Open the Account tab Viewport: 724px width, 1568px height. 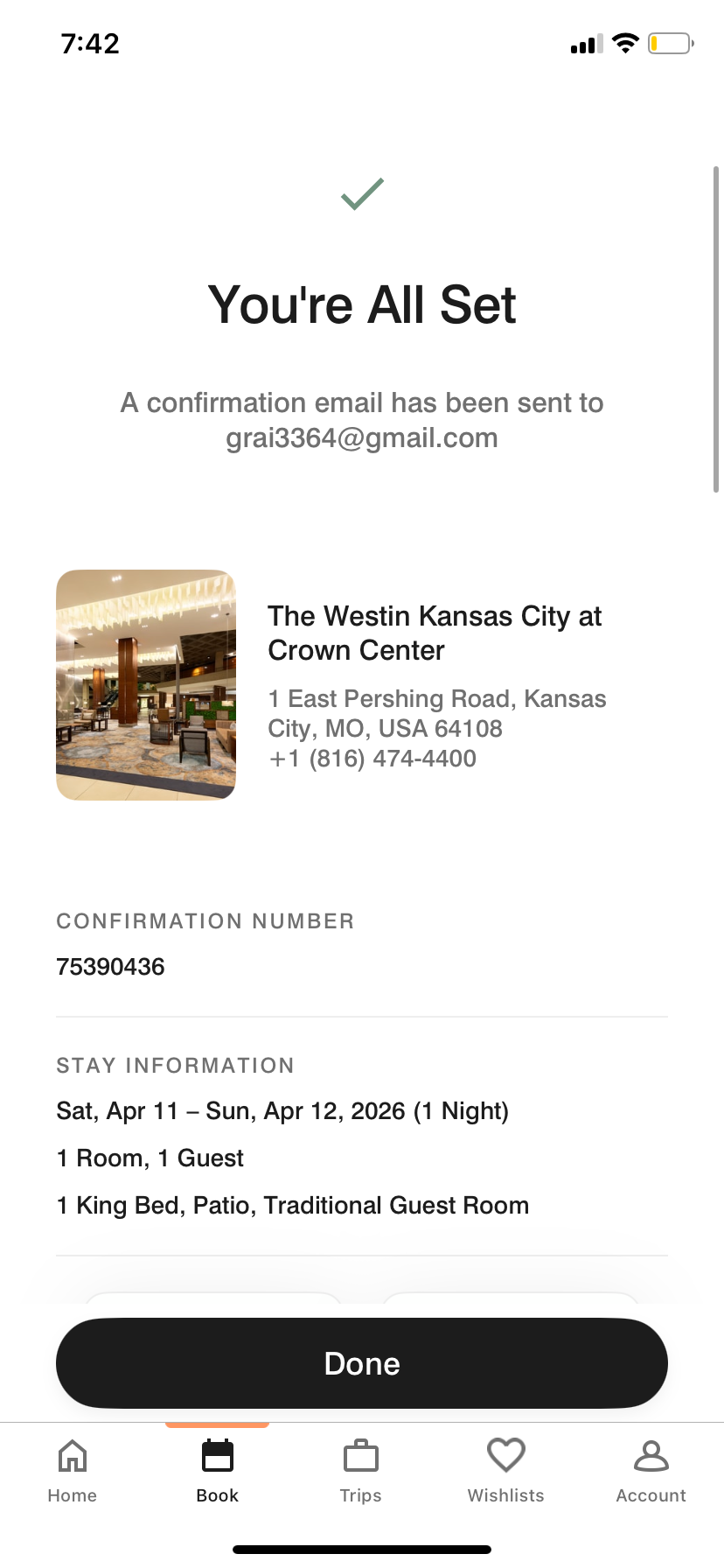click(651, 1470)
